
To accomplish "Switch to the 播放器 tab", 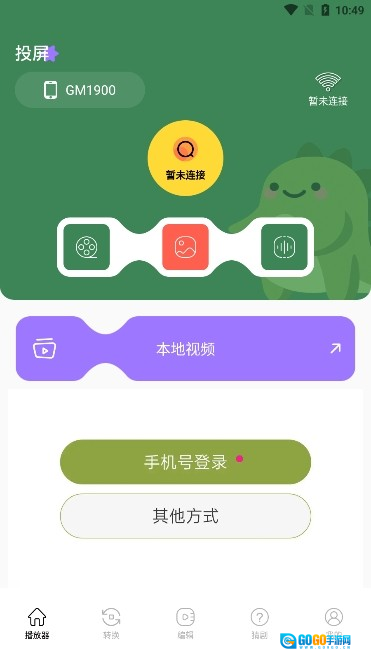I will (37, 624).
